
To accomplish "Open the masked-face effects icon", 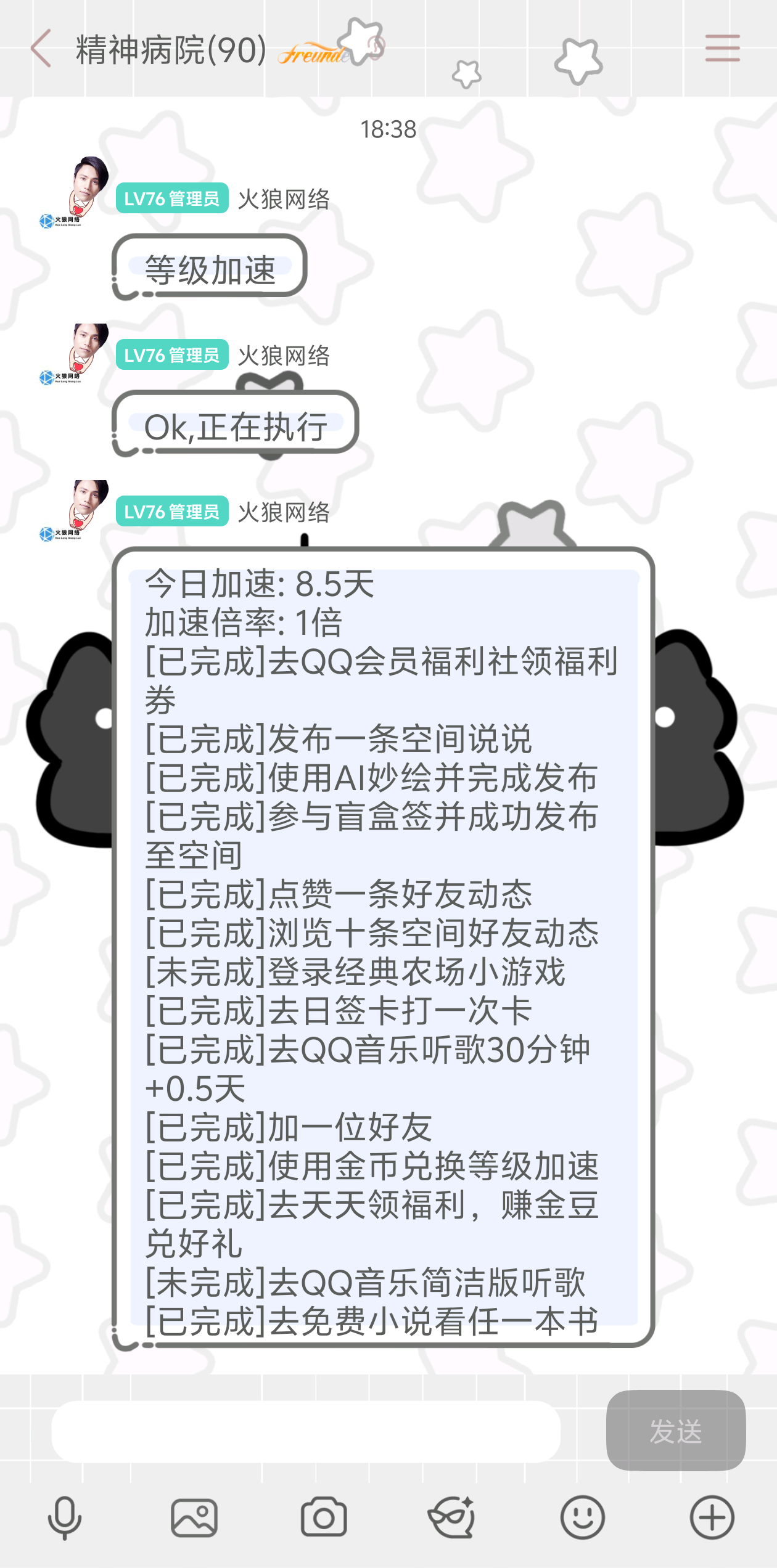I will click(452, 1517).
